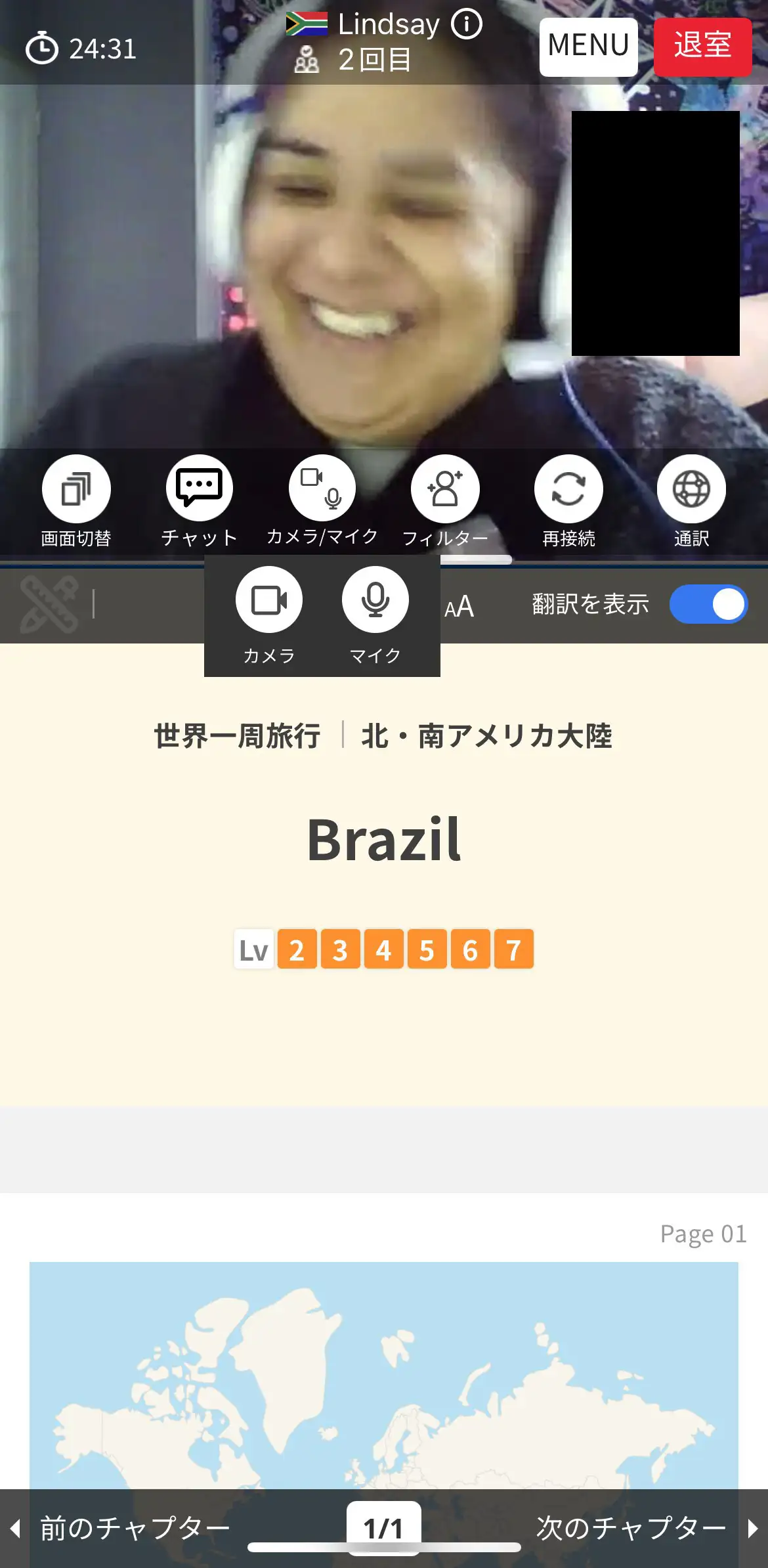Open the MENU button
The height and width of the screenshot is (1568, 768).
[x=588, y=47]
